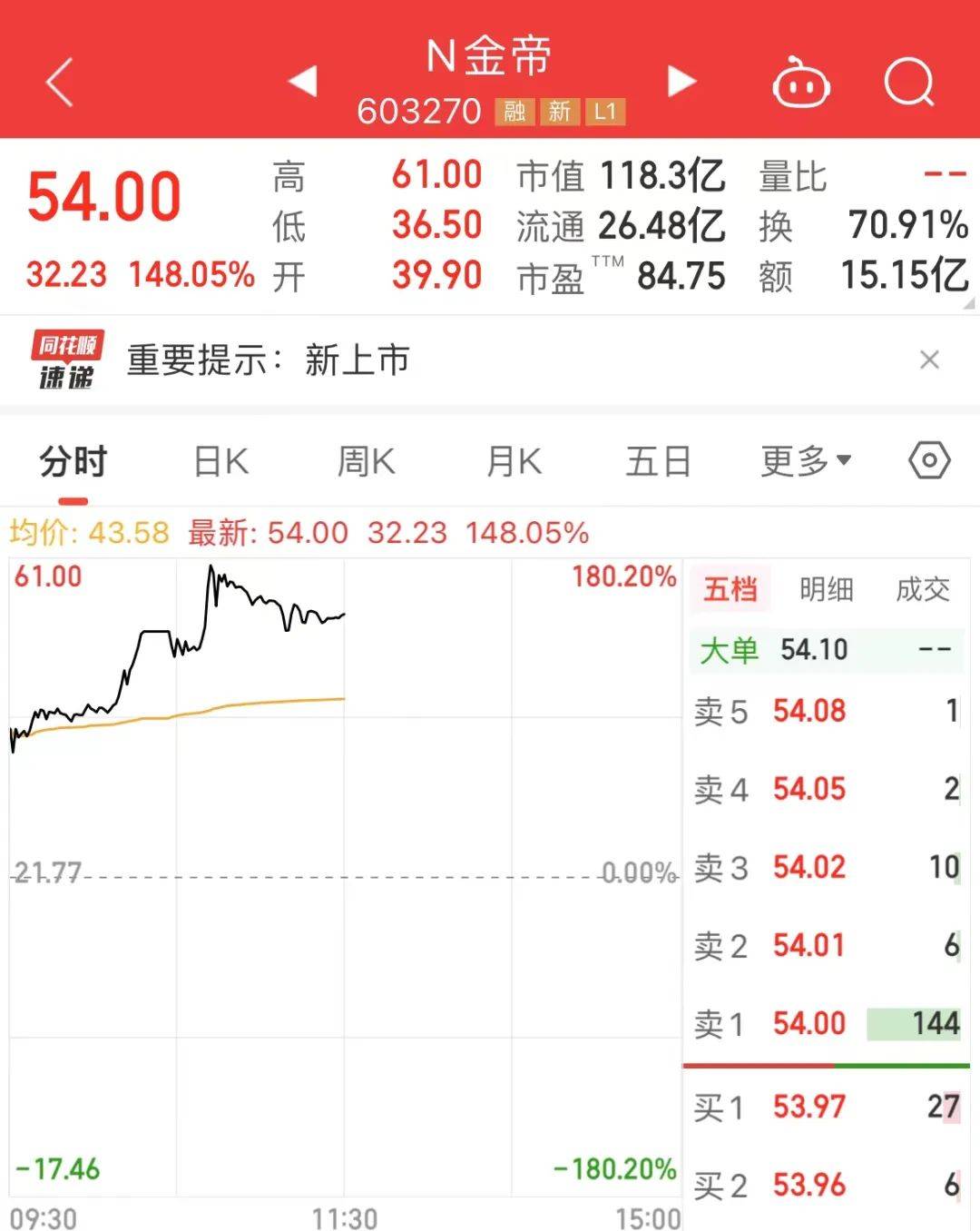Switch to the previous stock arrow
980x1231 pixels.
[x=303, y=81]
